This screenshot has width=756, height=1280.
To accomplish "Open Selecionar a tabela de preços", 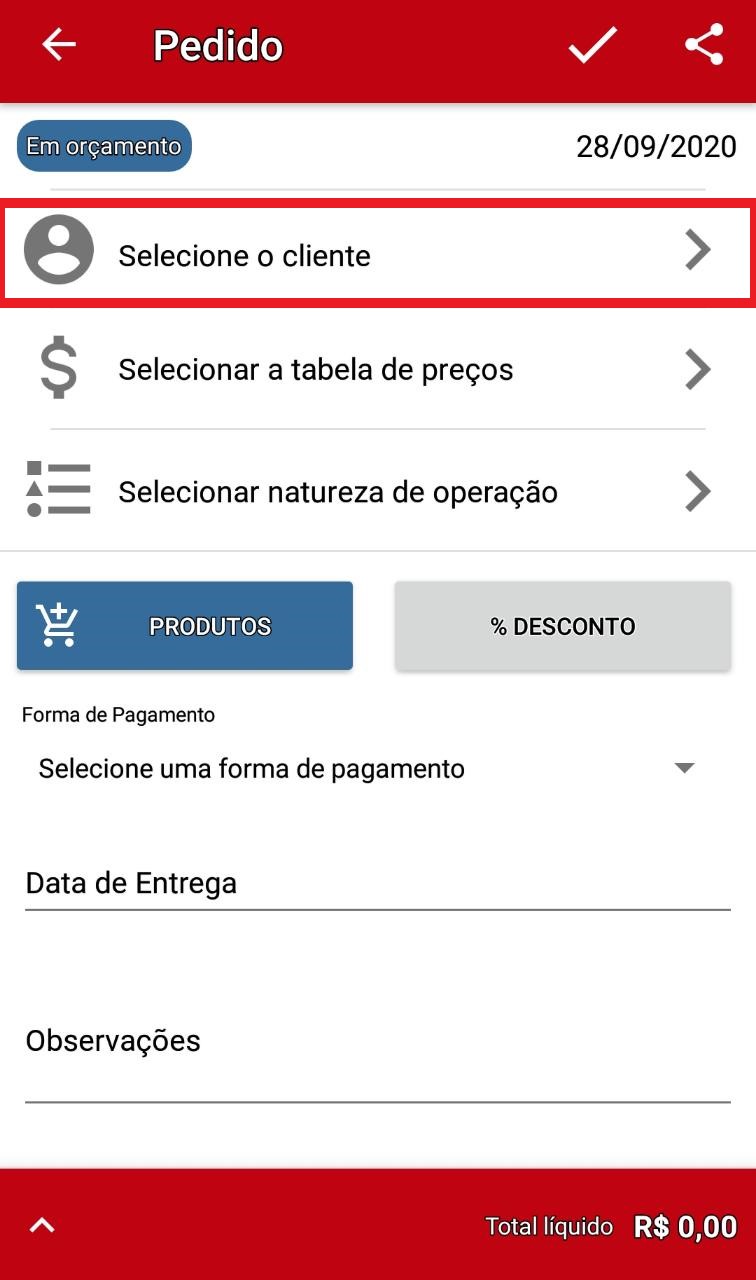I will pos(377,370).
